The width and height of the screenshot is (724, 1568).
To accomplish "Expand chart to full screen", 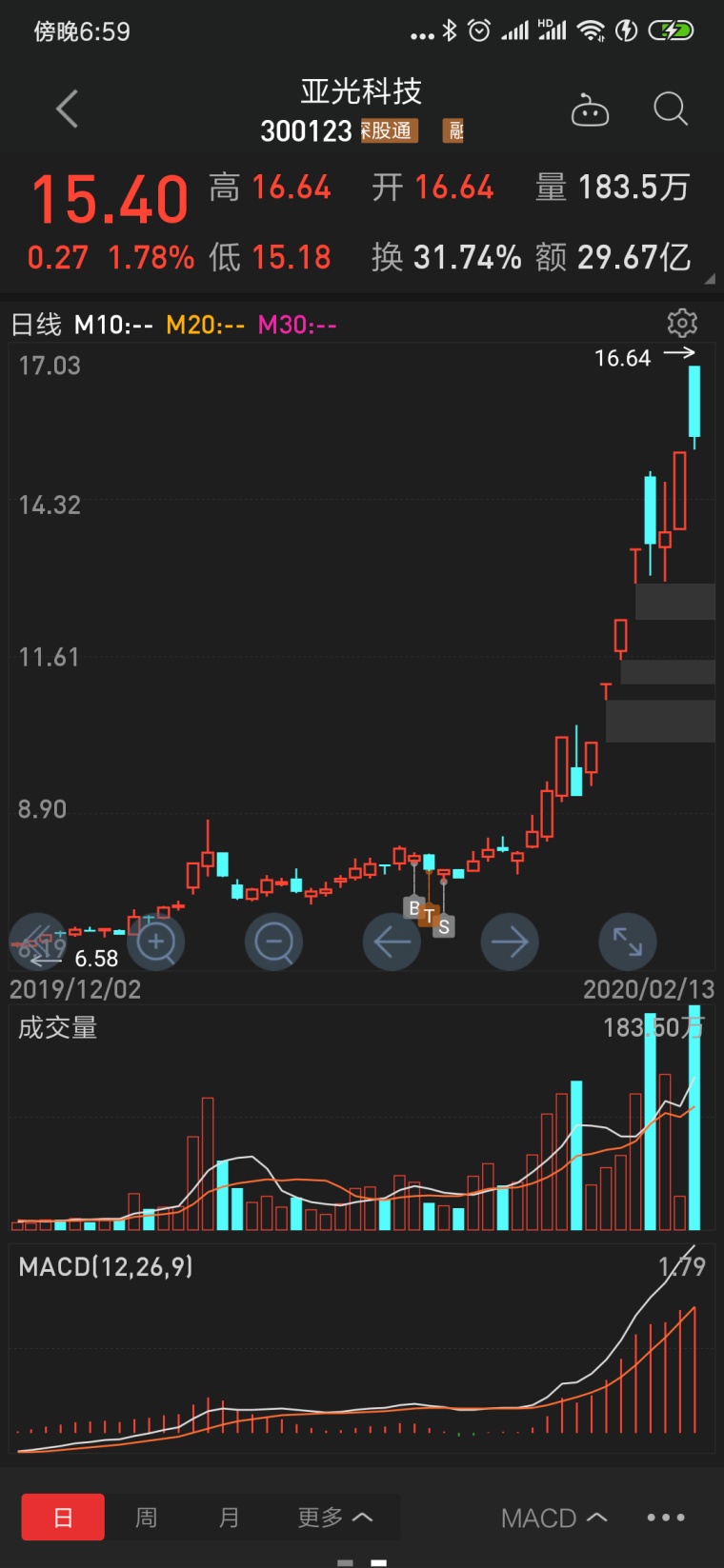I will point(628,943).
